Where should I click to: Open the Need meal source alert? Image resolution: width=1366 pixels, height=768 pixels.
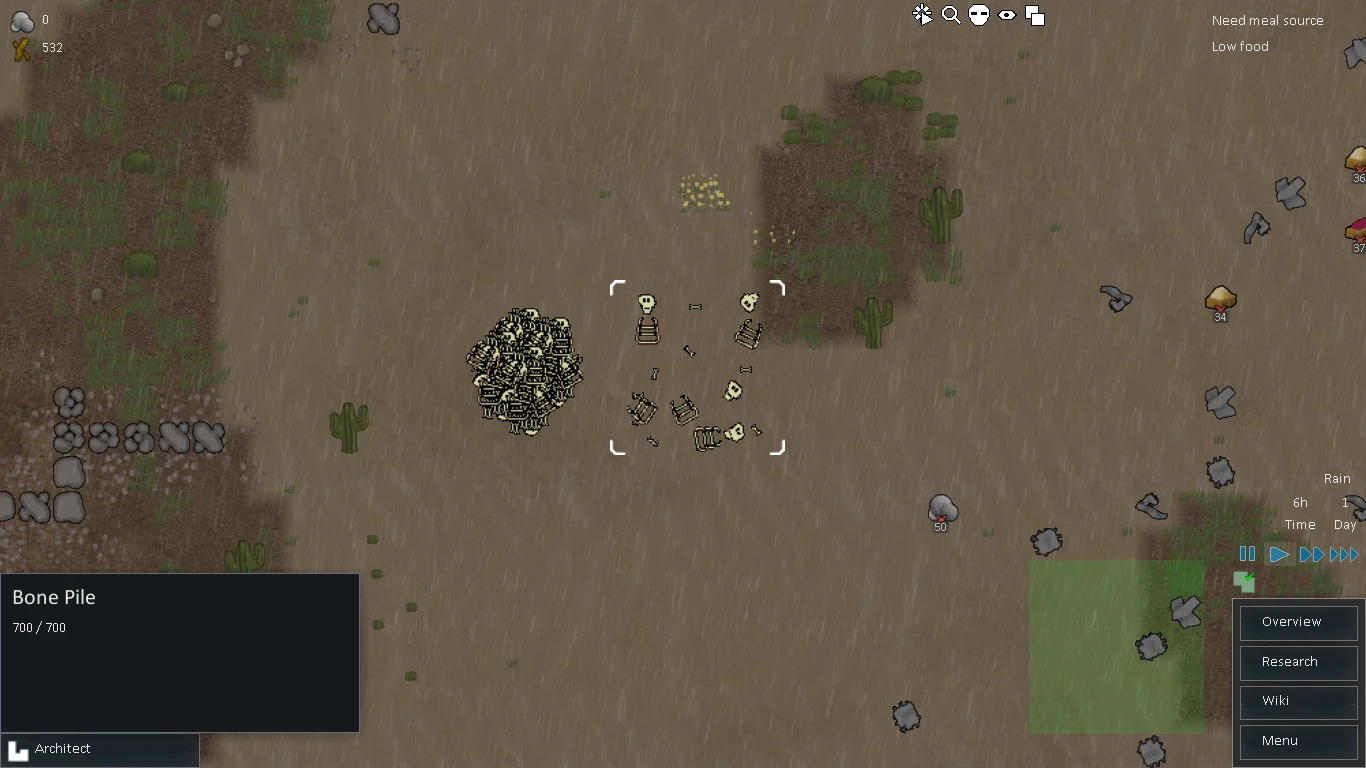(1267, 20)
